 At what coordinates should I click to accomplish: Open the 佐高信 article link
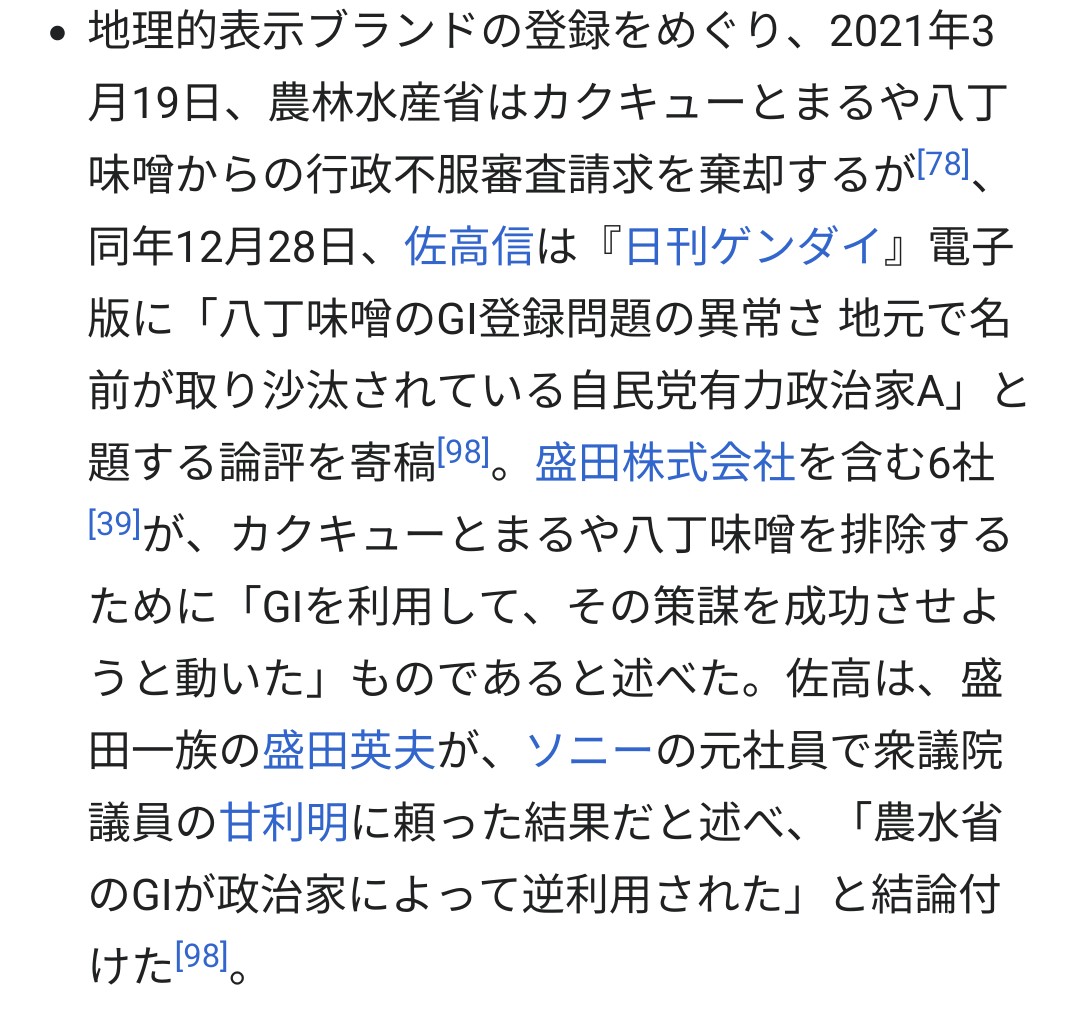click(x=468, y=247)
